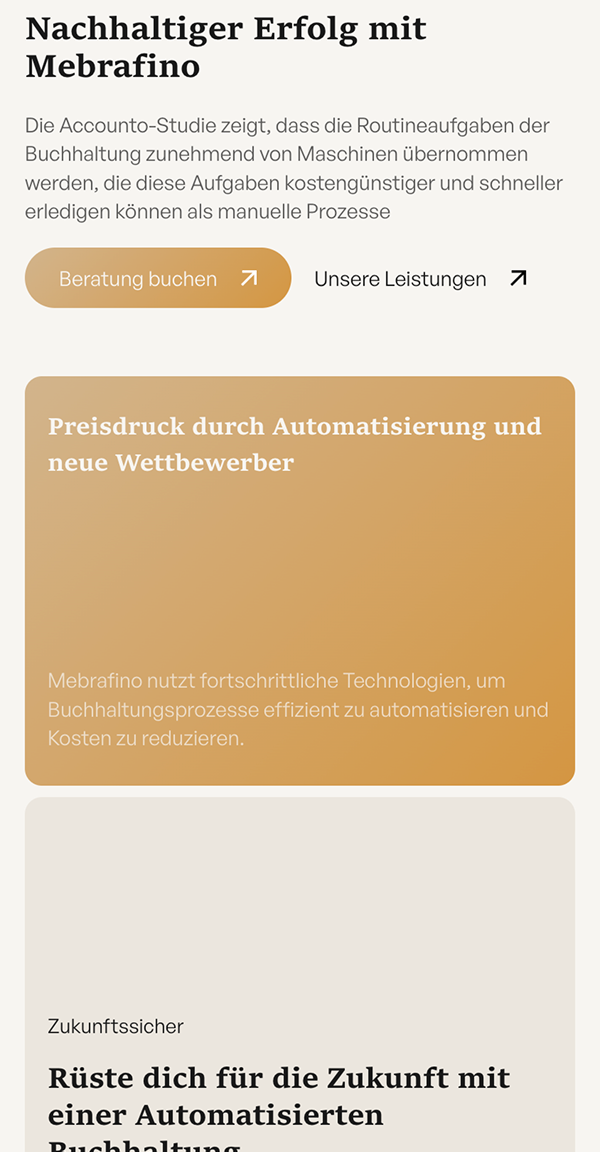The height and width of the screenshot is (1152, 600).
Task: Open the Preisdruck durch Automatisierung card
Action: [300, 581]
